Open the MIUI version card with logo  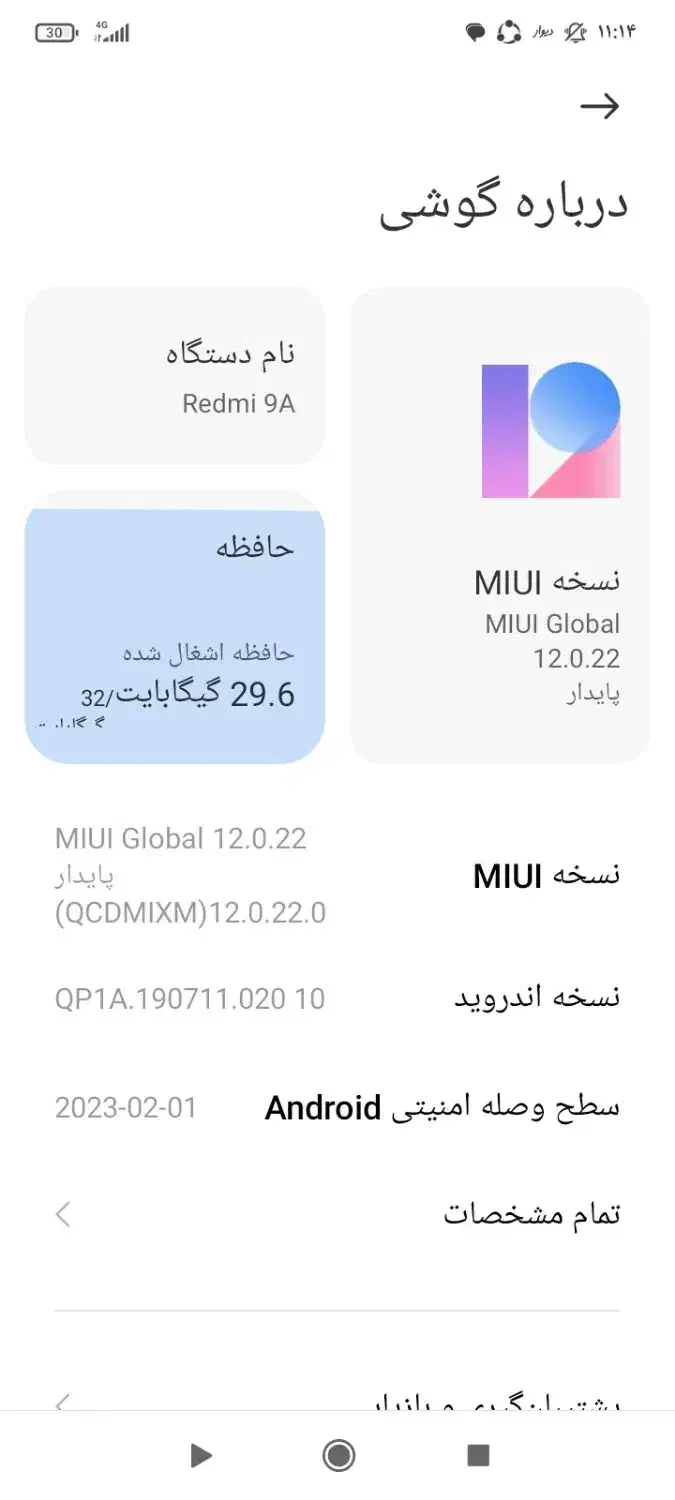coord(500,525)
